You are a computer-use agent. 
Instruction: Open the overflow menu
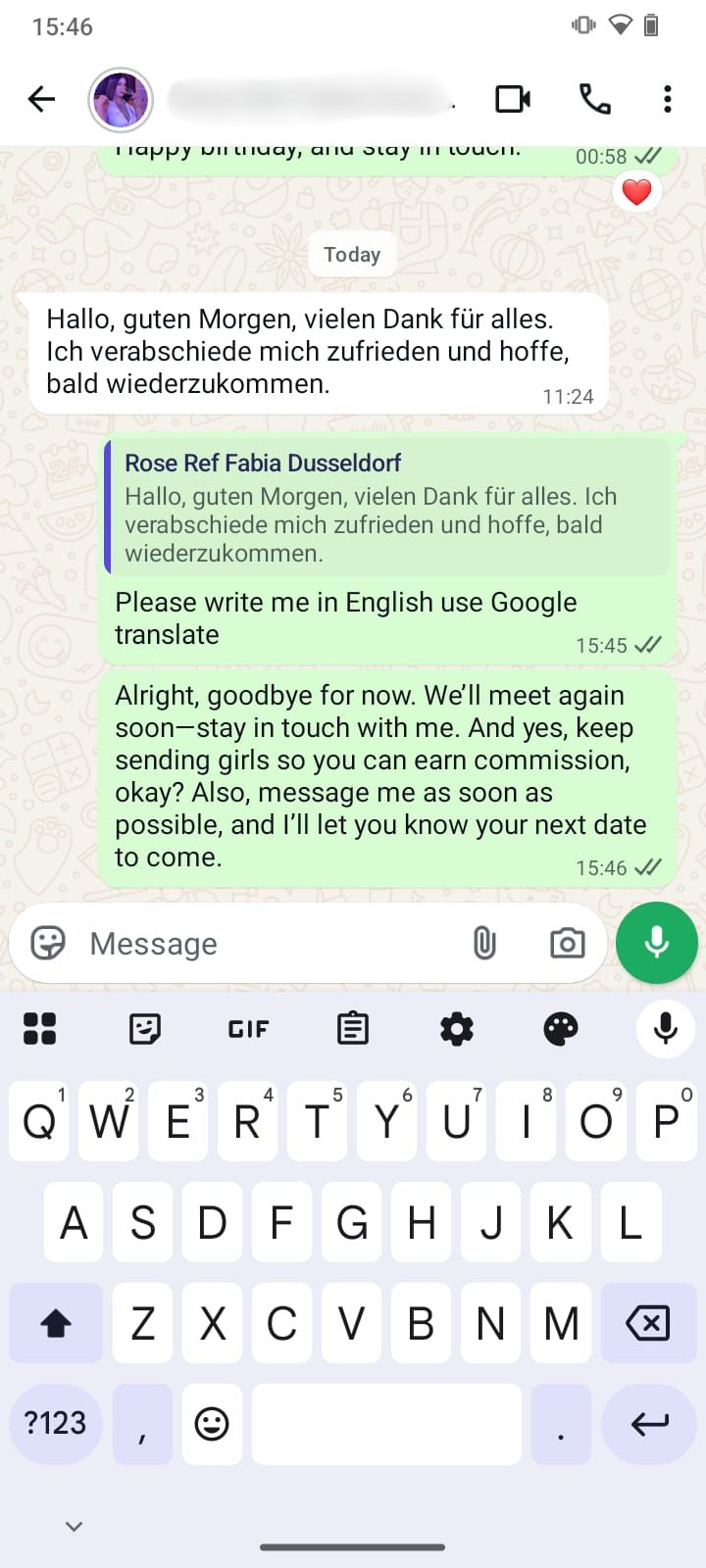pos(668,99)
